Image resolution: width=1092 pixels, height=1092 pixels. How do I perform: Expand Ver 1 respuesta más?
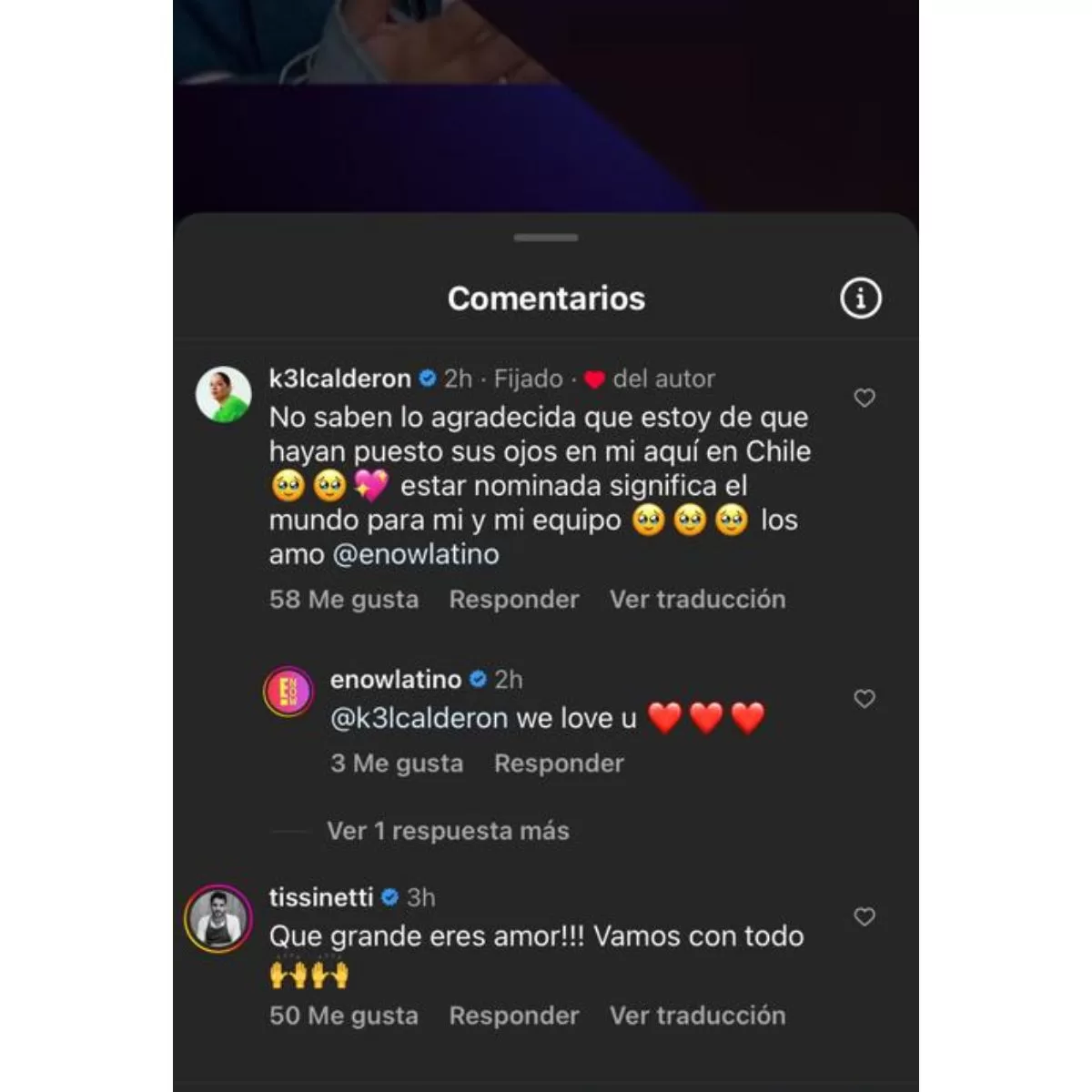point(448,830)
